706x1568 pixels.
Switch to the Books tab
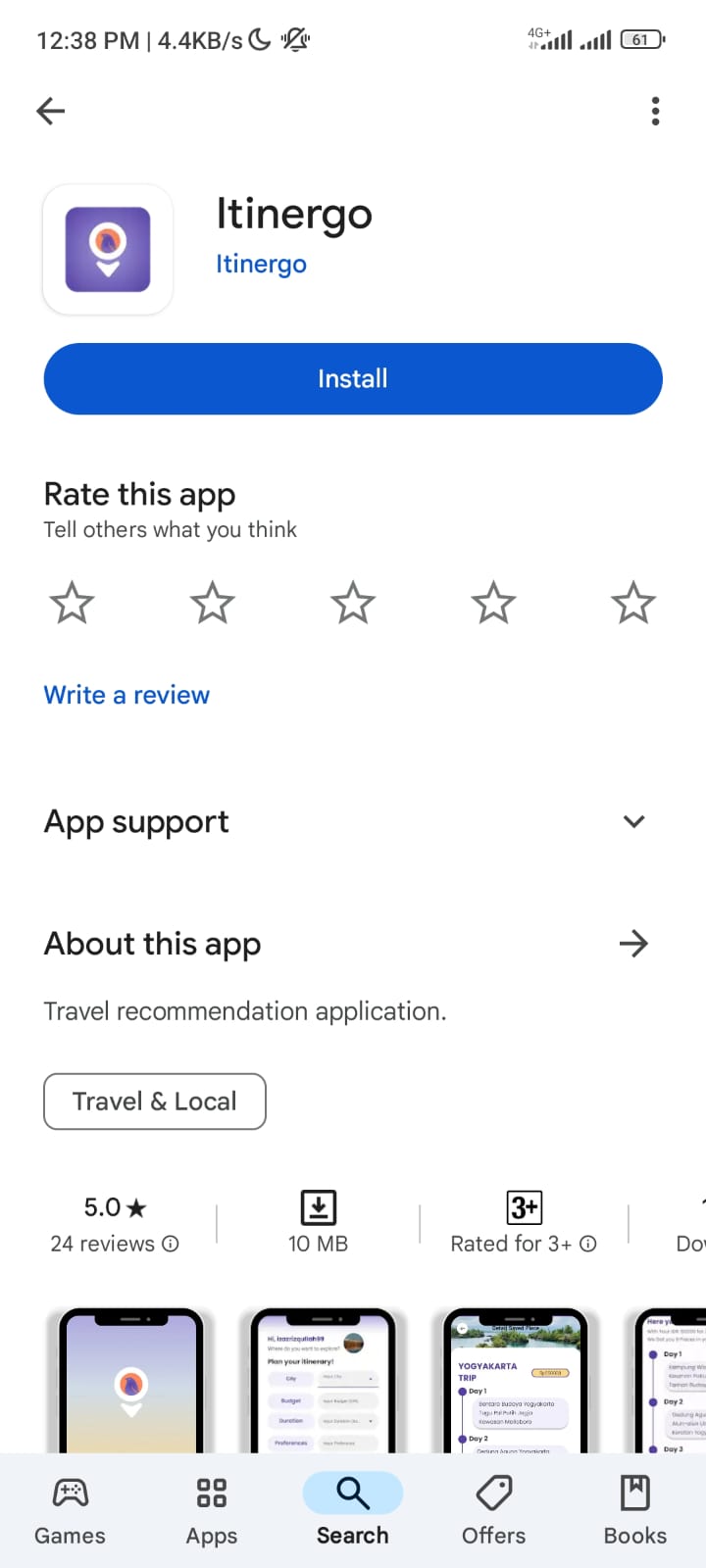coord(634,1510)
